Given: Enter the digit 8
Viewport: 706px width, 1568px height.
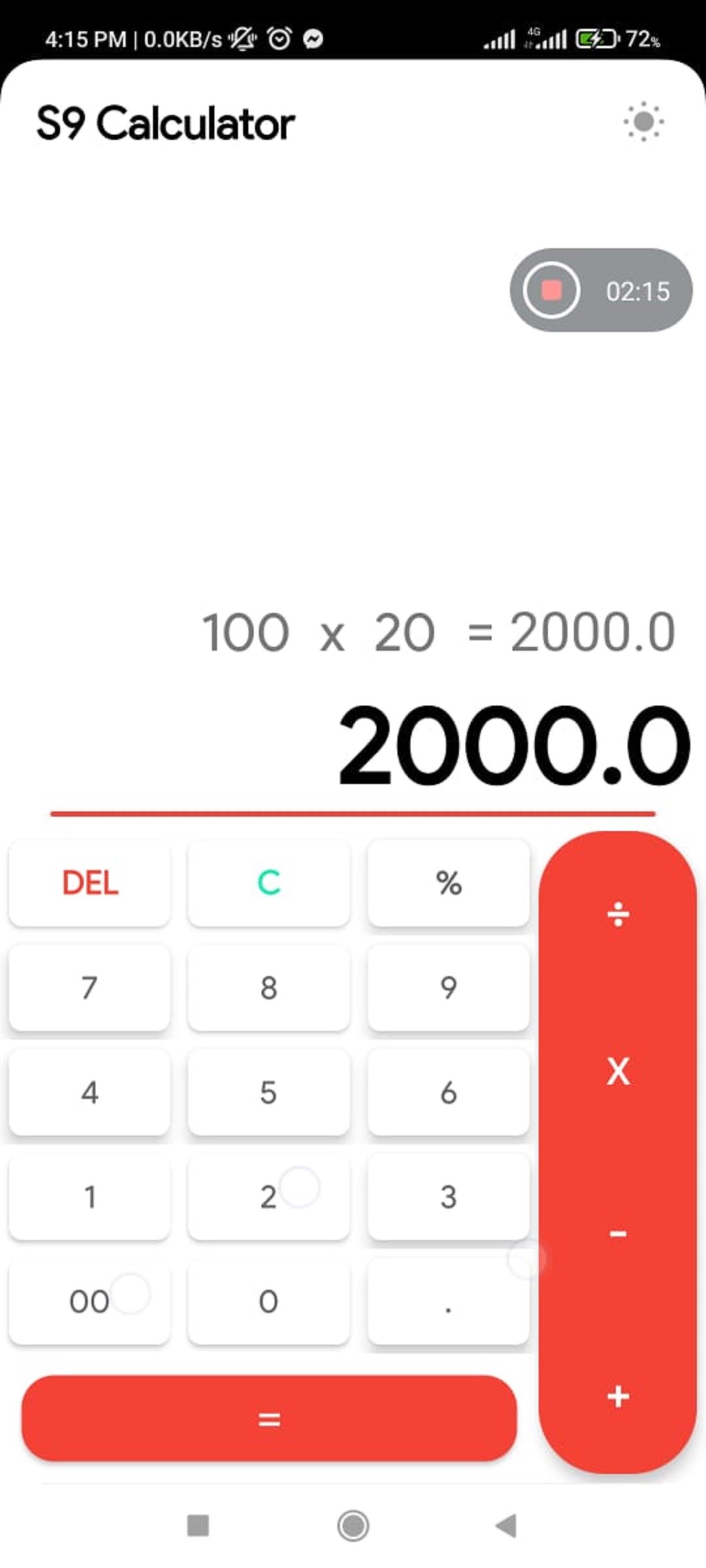Looking at the screenshot, I should pos(269,987).
